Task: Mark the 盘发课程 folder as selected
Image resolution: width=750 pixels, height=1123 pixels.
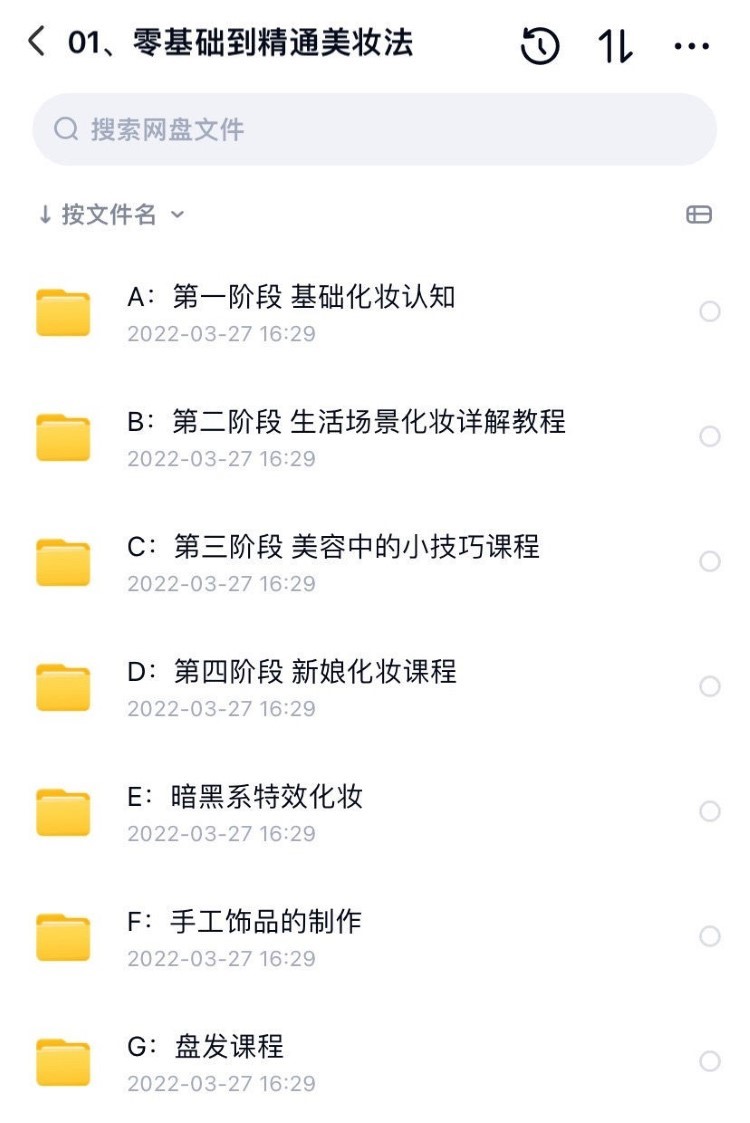Action: click(710, 1062)
